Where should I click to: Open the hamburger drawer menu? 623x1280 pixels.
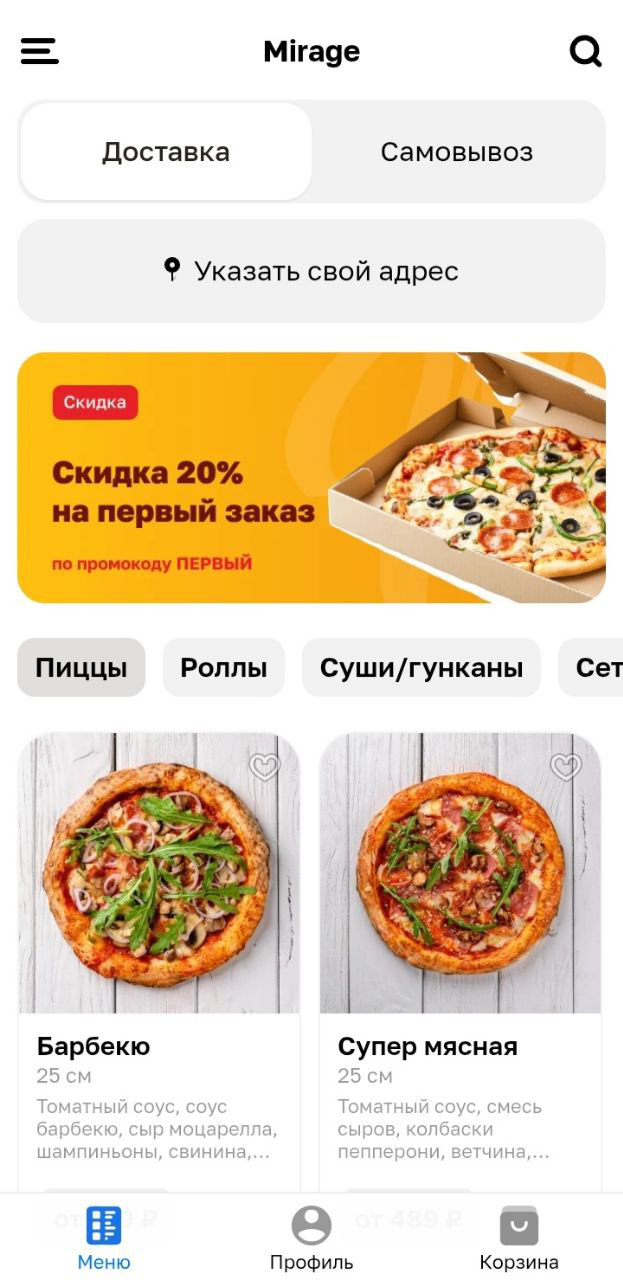[40, 51]
